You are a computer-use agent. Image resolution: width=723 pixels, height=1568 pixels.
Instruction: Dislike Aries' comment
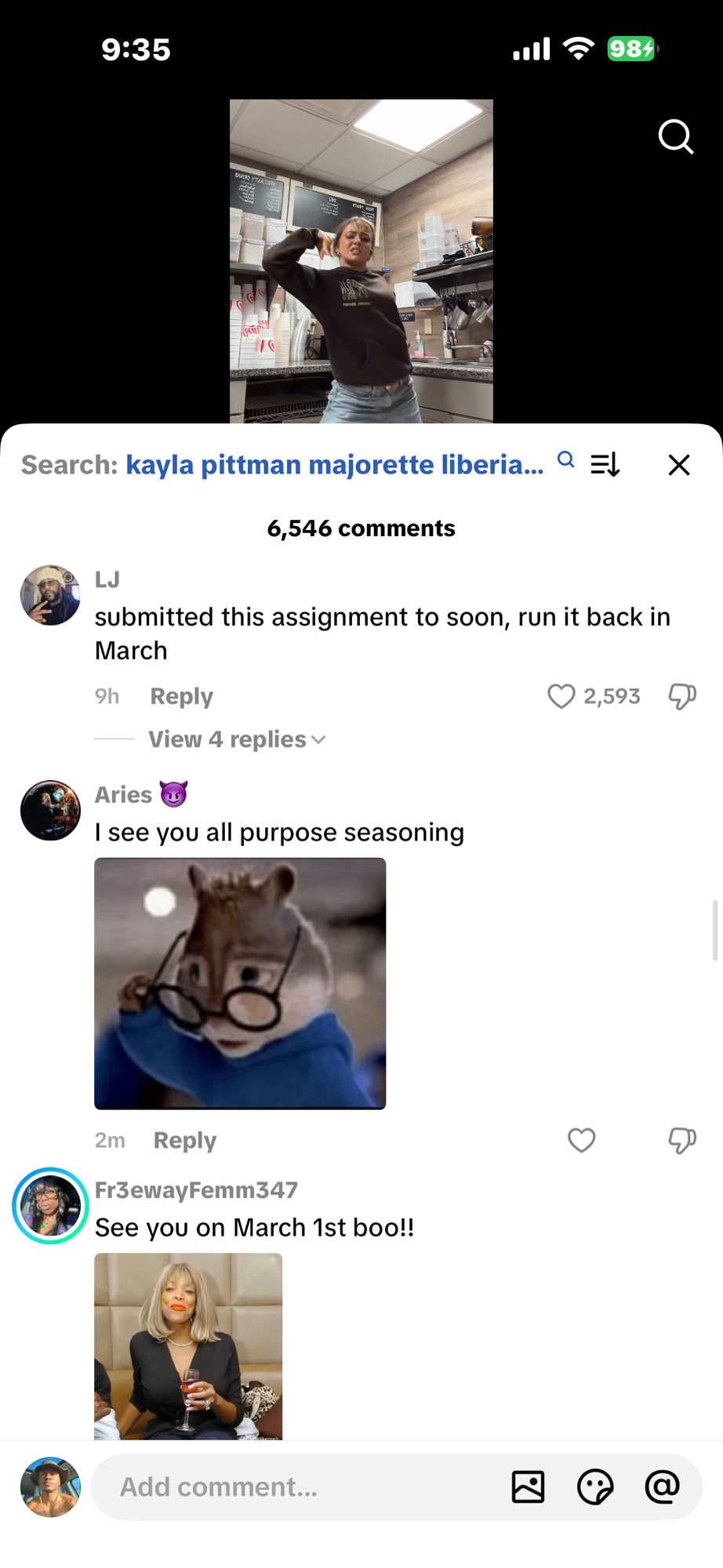681,1140
